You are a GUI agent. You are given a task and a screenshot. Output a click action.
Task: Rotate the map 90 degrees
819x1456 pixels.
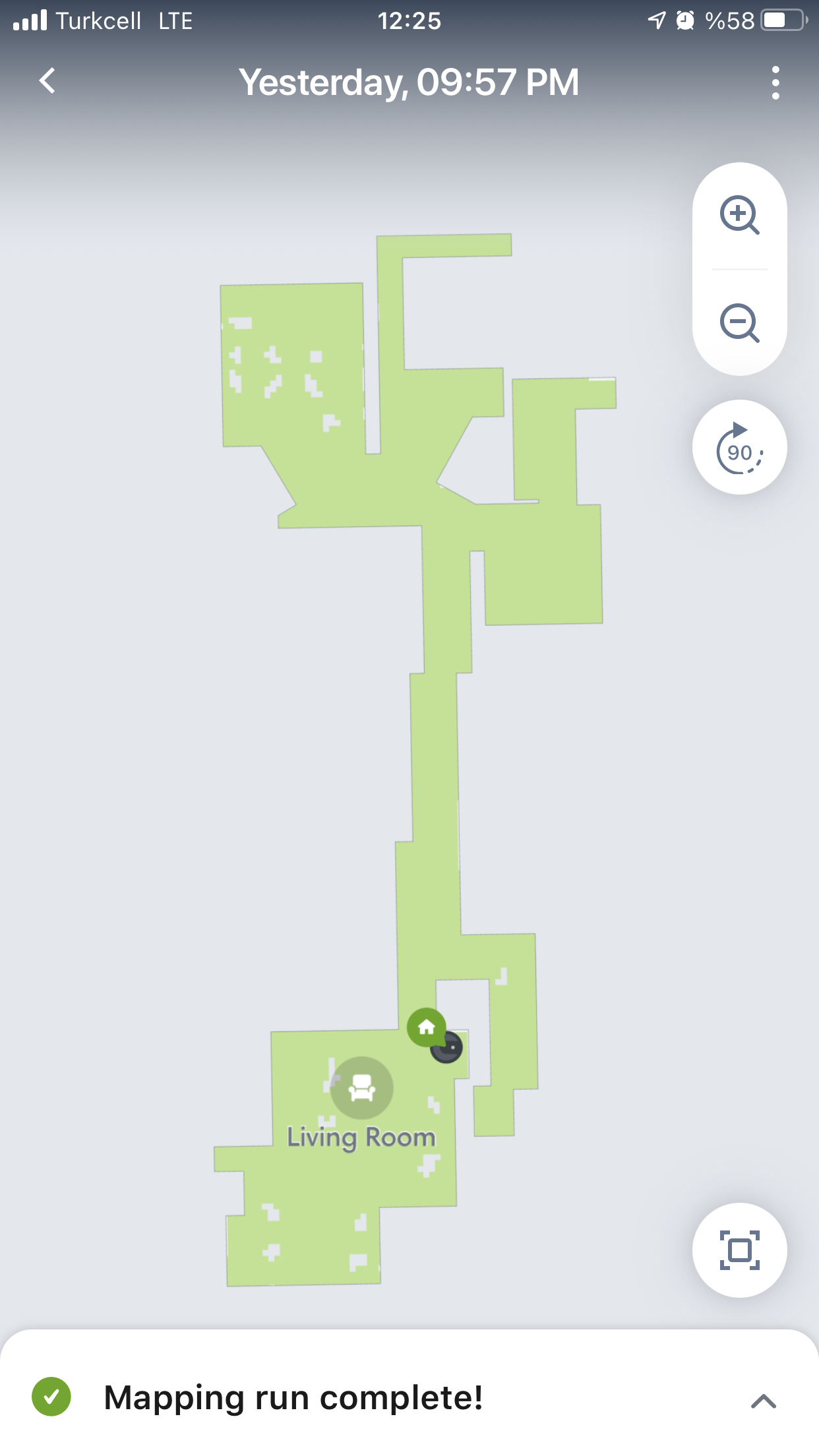pos(739,447)
